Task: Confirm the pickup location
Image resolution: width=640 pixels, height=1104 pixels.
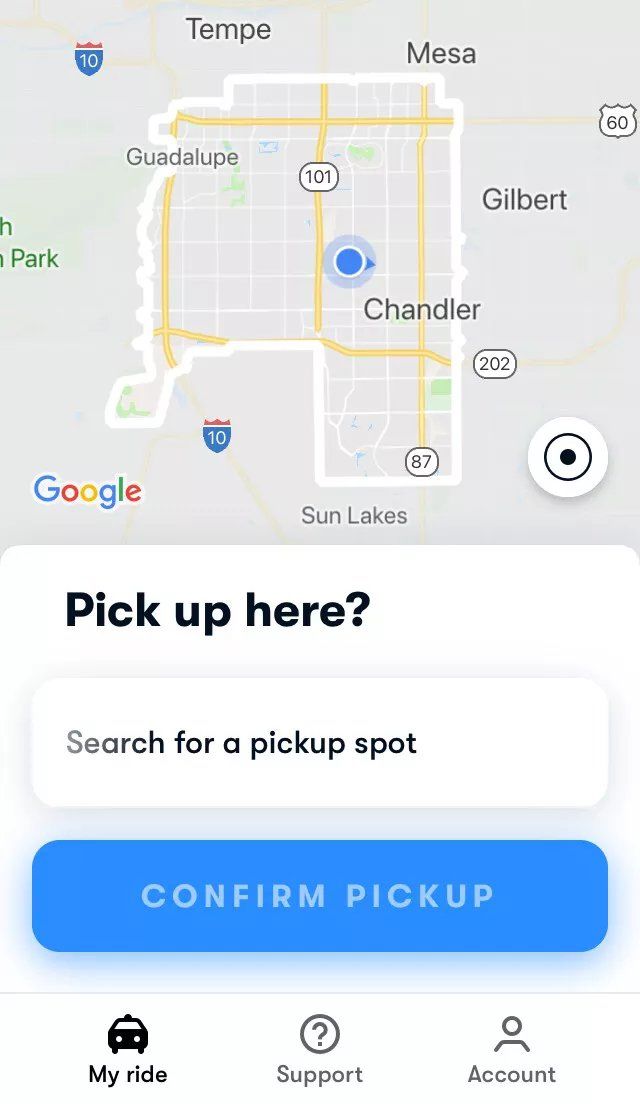Action: [x=320, y=896]
